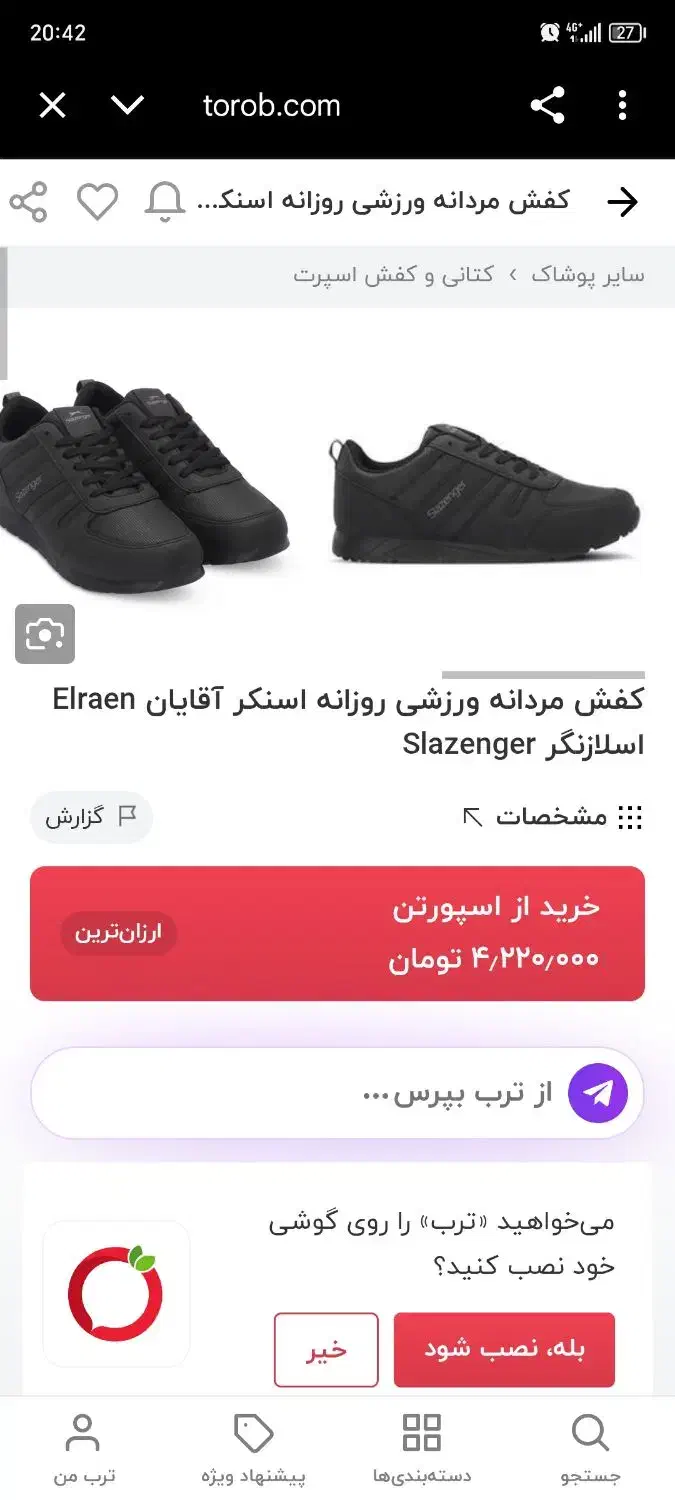The height and width of the screenshot is (1500, 675).
Task: Open the دسته‌بندی‌ها categories tab
Action: coord(422,1447)
